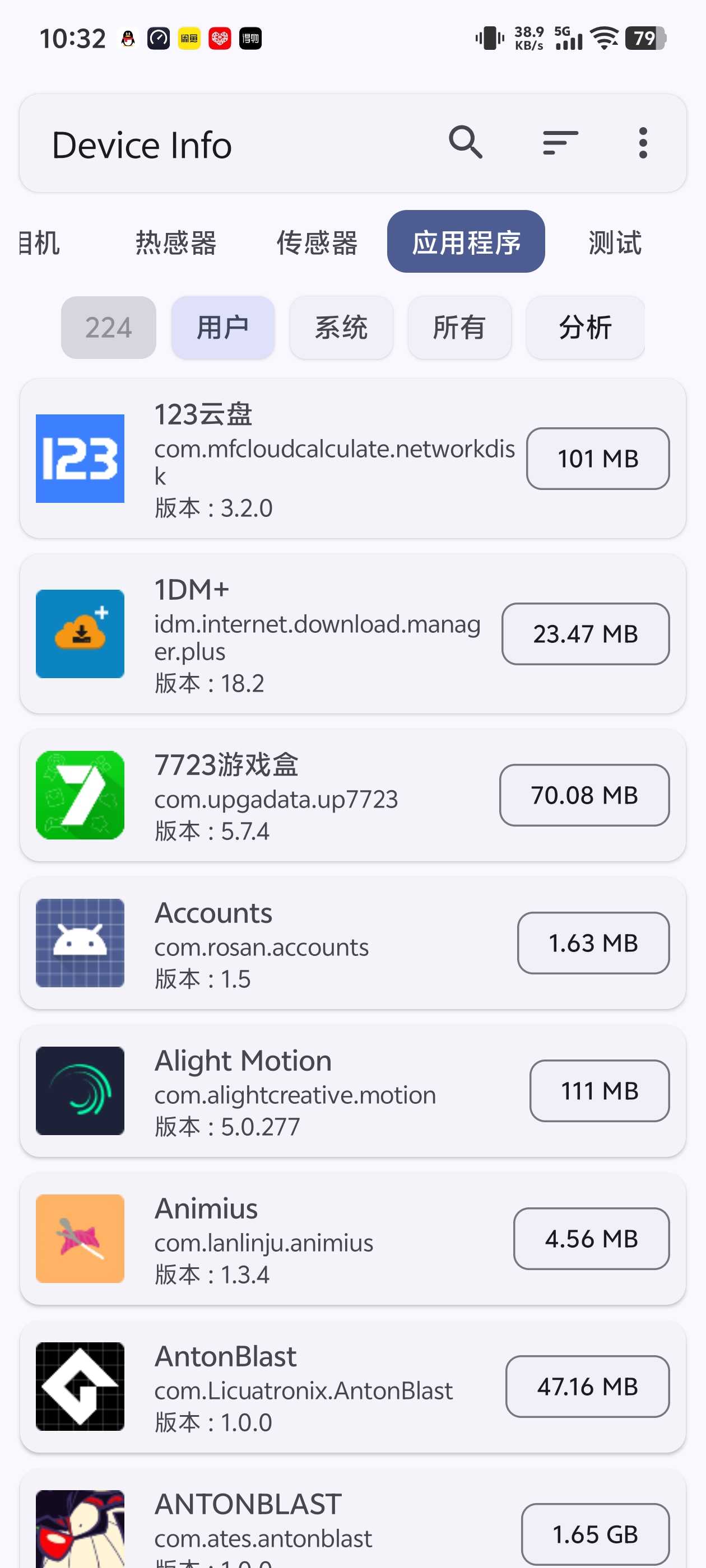Show 所有 apps with the filter chip
Screen dimensions: 706x1568
(x=459, y=328)
